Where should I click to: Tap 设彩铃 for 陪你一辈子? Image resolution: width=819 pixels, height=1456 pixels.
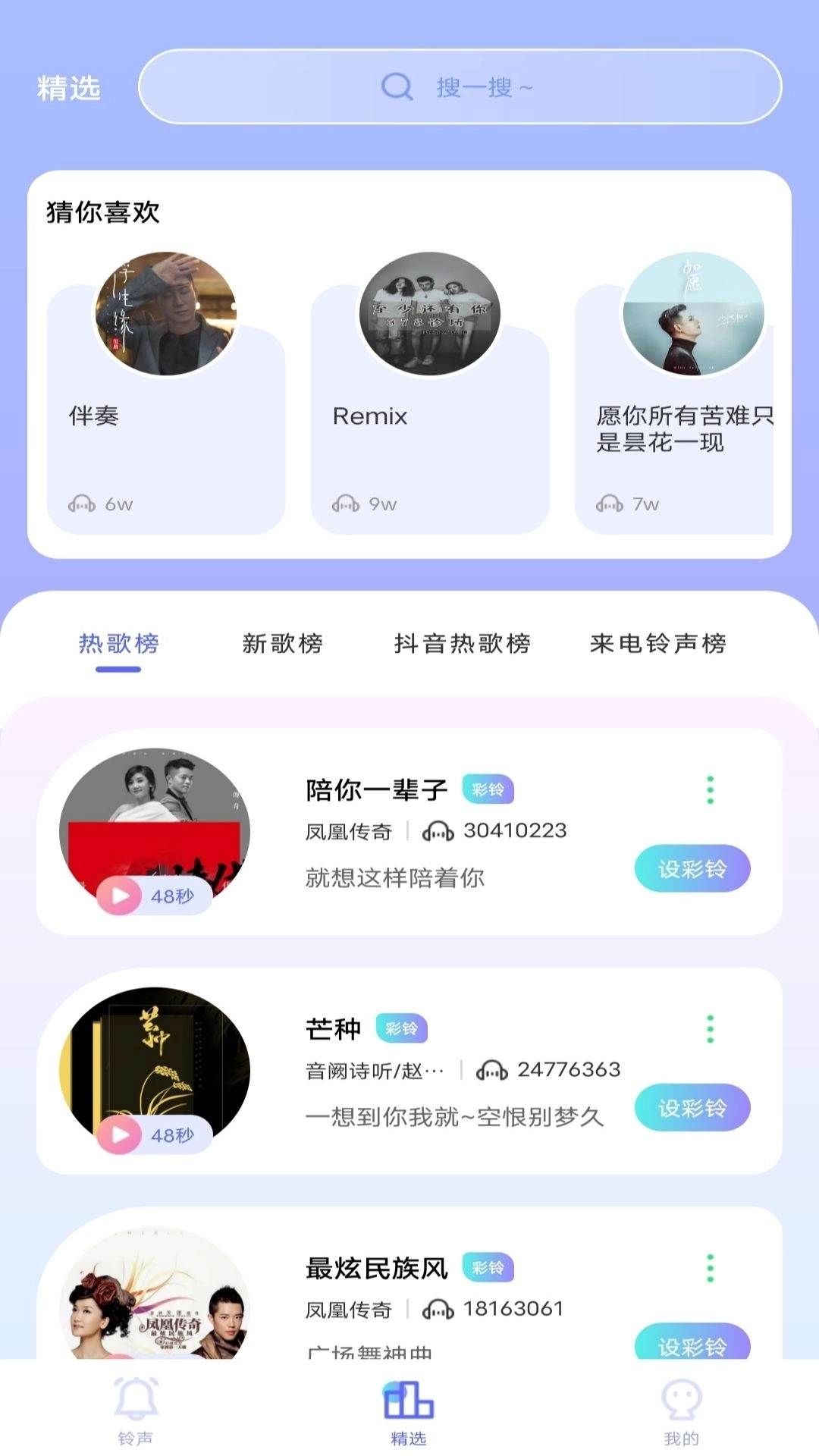click(x=692, y=868)
